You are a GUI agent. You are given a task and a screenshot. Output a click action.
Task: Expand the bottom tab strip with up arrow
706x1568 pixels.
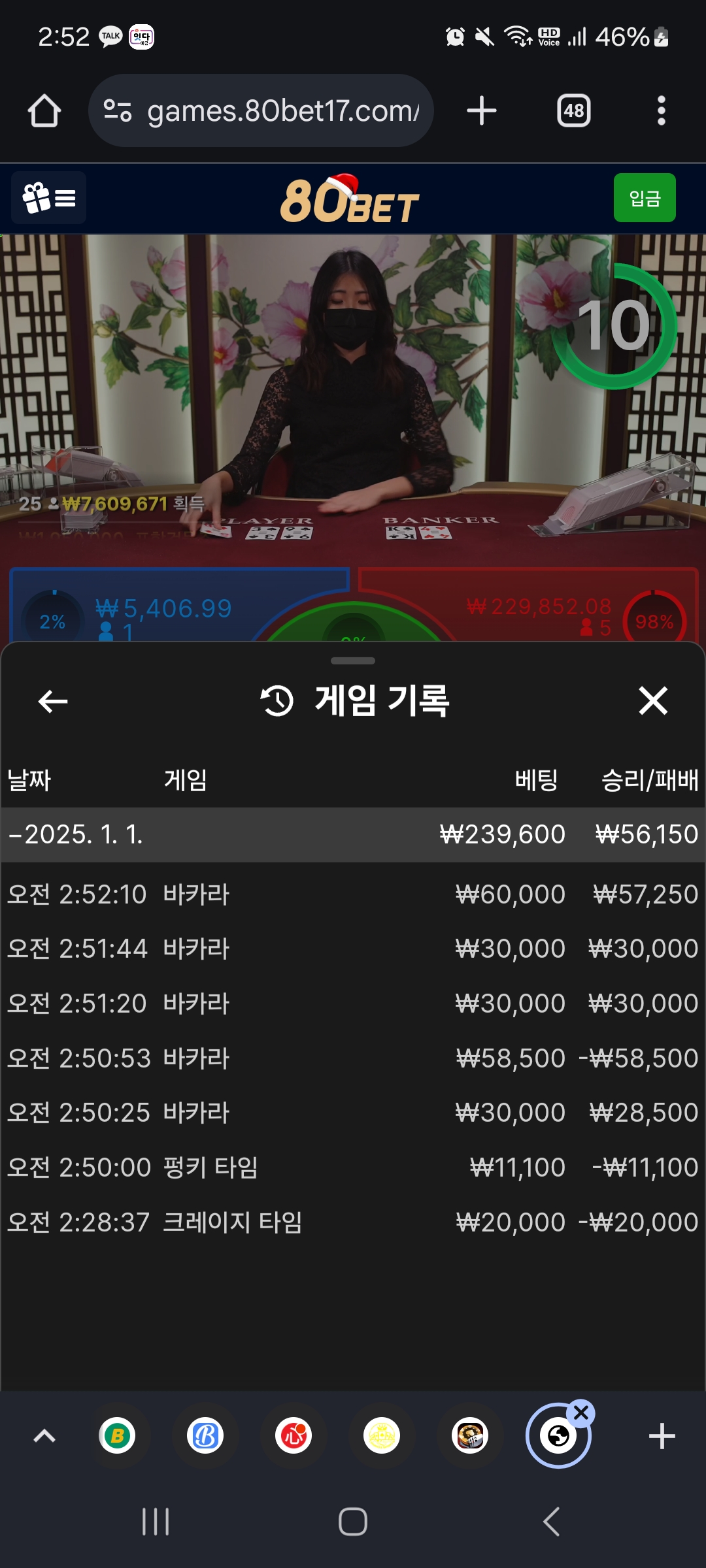(44, 1436)
